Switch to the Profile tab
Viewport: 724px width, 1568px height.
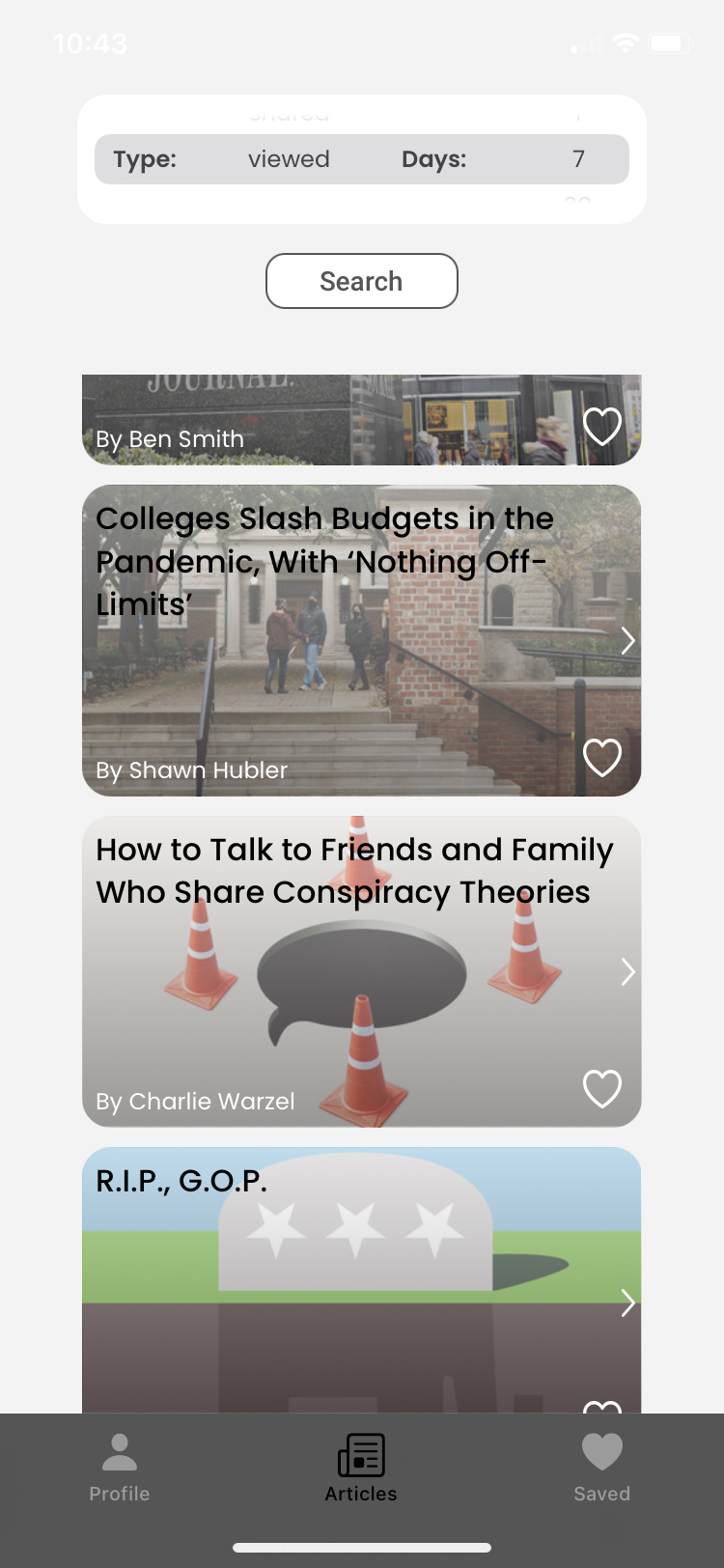(120, 1469)
